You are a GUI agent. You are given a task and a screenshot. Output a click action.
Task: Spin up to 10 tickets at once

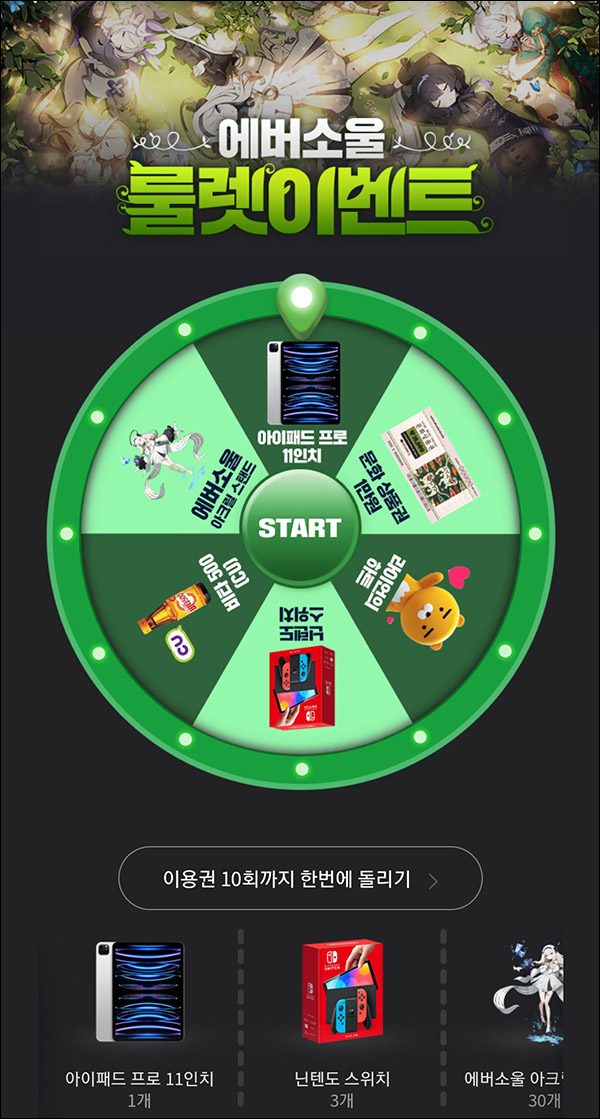click(300, 880)
